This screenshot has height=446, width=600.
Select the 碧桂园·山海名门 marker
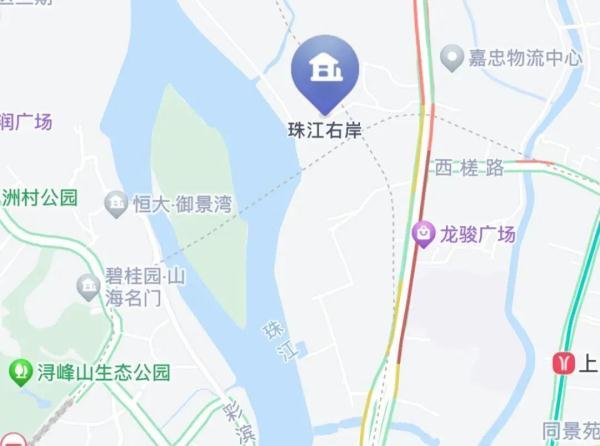89,287
